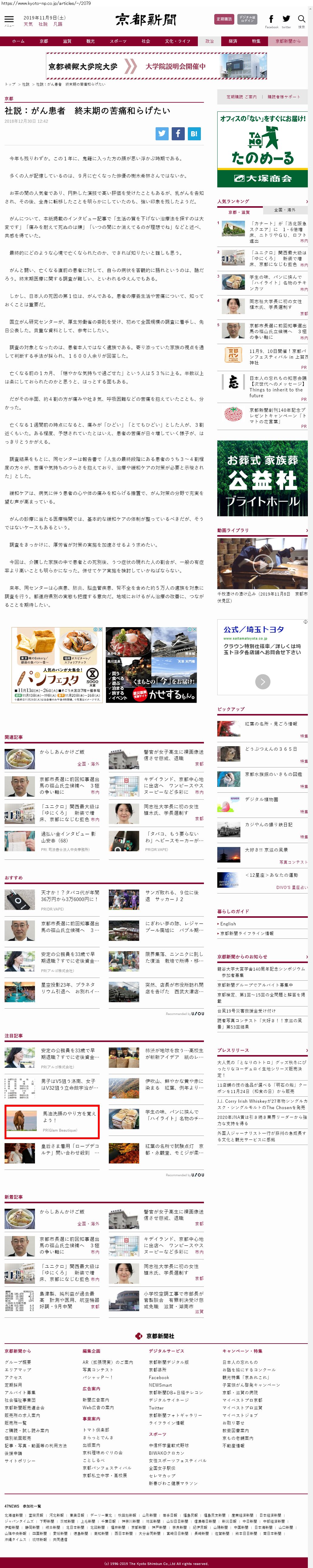
Task: Open the search icon in header
Action: (x=301, y=20)
